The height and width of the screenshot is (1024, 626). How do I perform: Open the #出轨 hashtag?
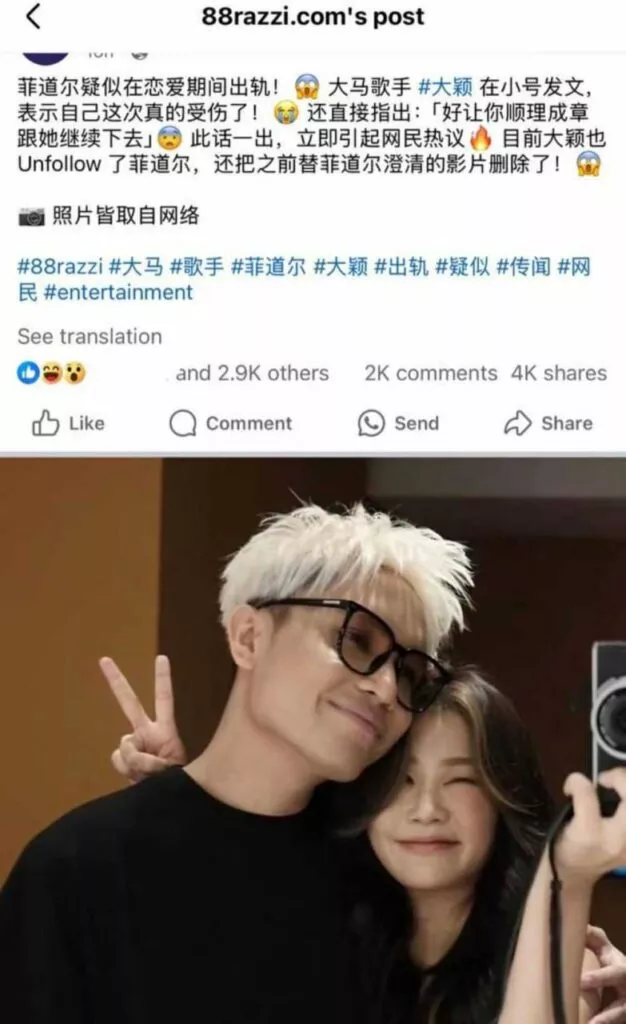pyautogui.click(x=402, y=266)
